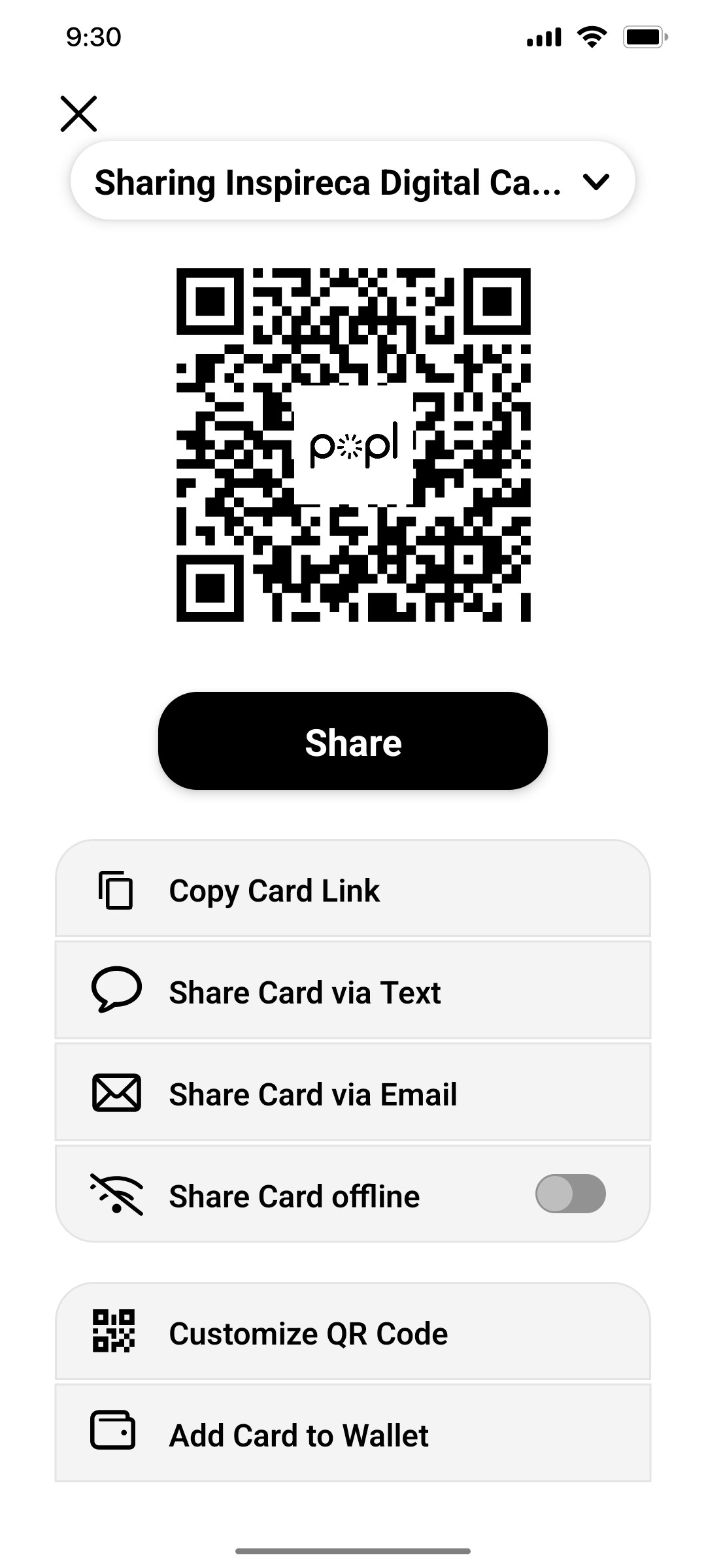
Task: Click the Wi-Fi icon in the status bar
Action: click(x=592, y=37)
